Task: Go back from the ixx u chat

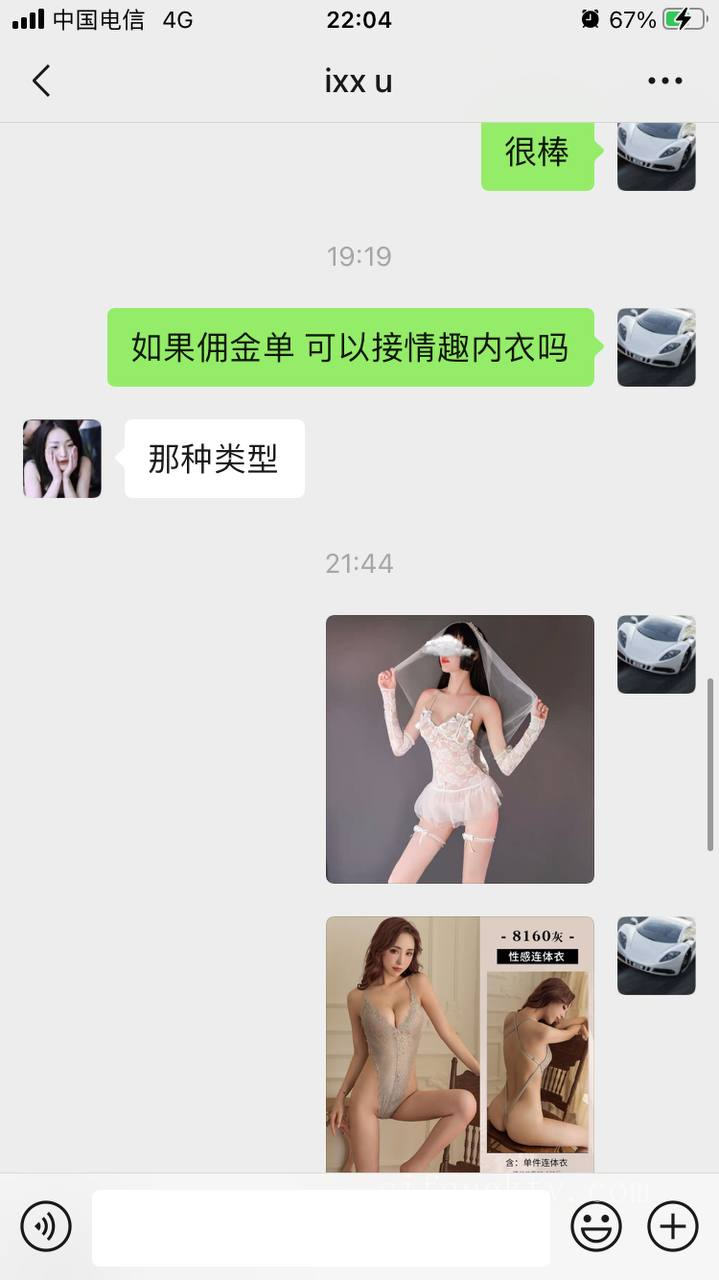Action: (x=41, y=81)
